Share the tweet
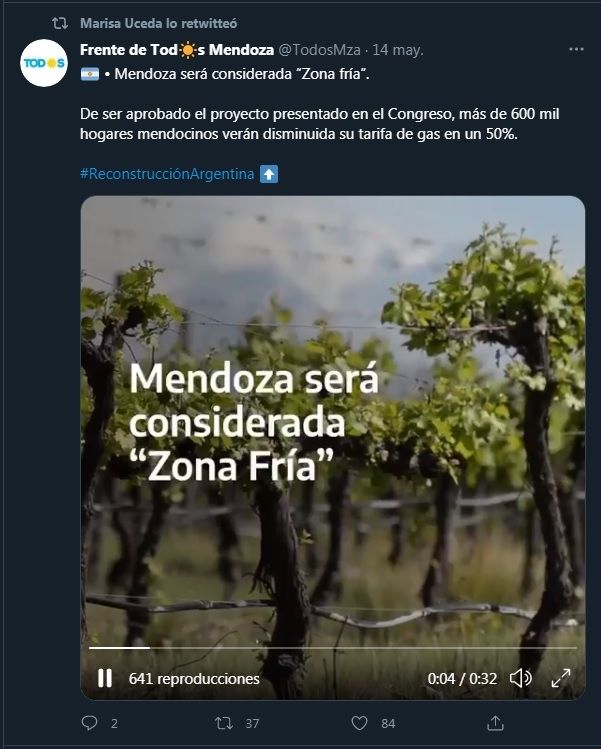The image size is (601, 749). pos(494,723)
